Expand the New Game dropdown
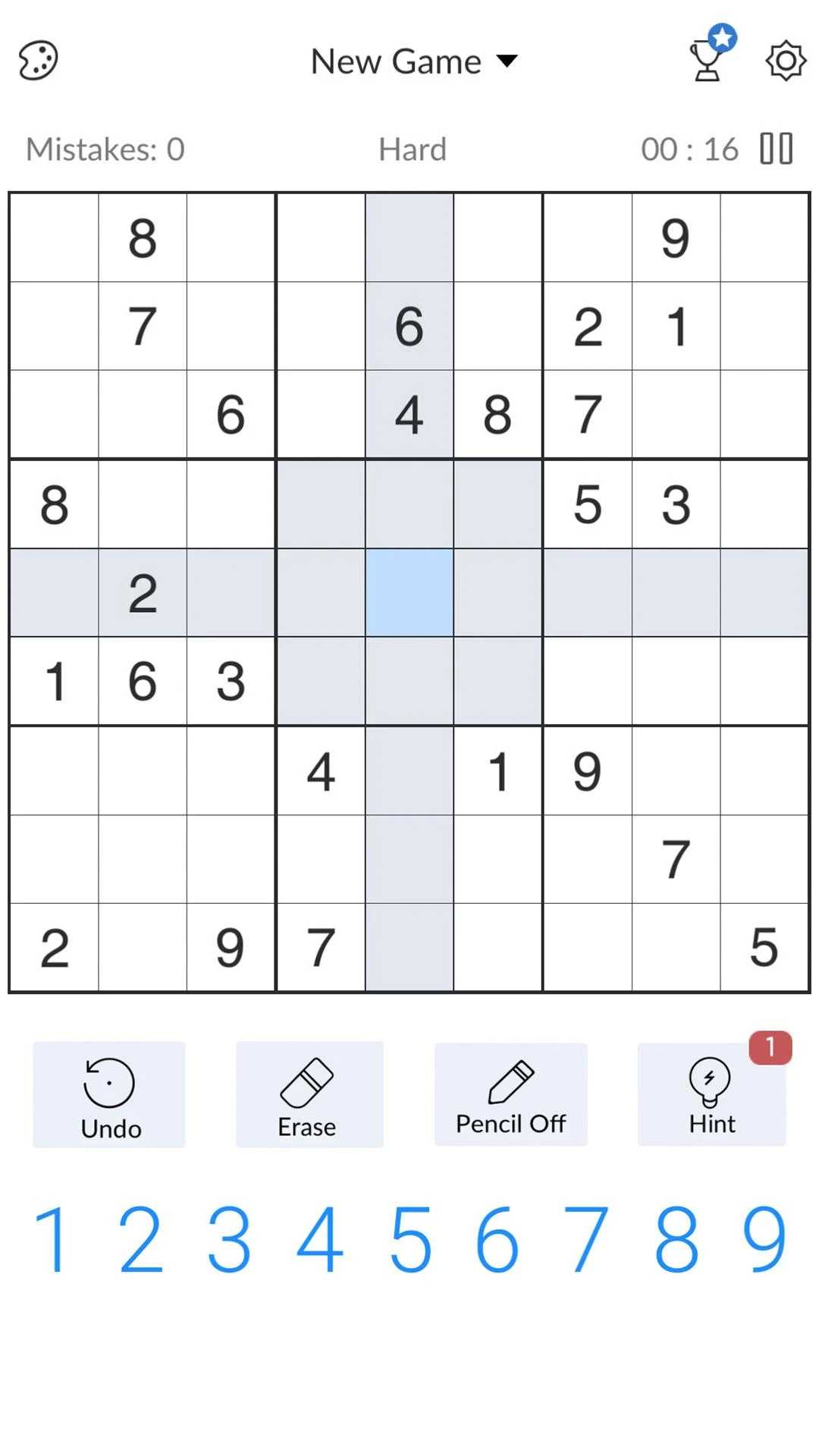Viewport: 819px width, 1456px height. [x=414, y=61]
